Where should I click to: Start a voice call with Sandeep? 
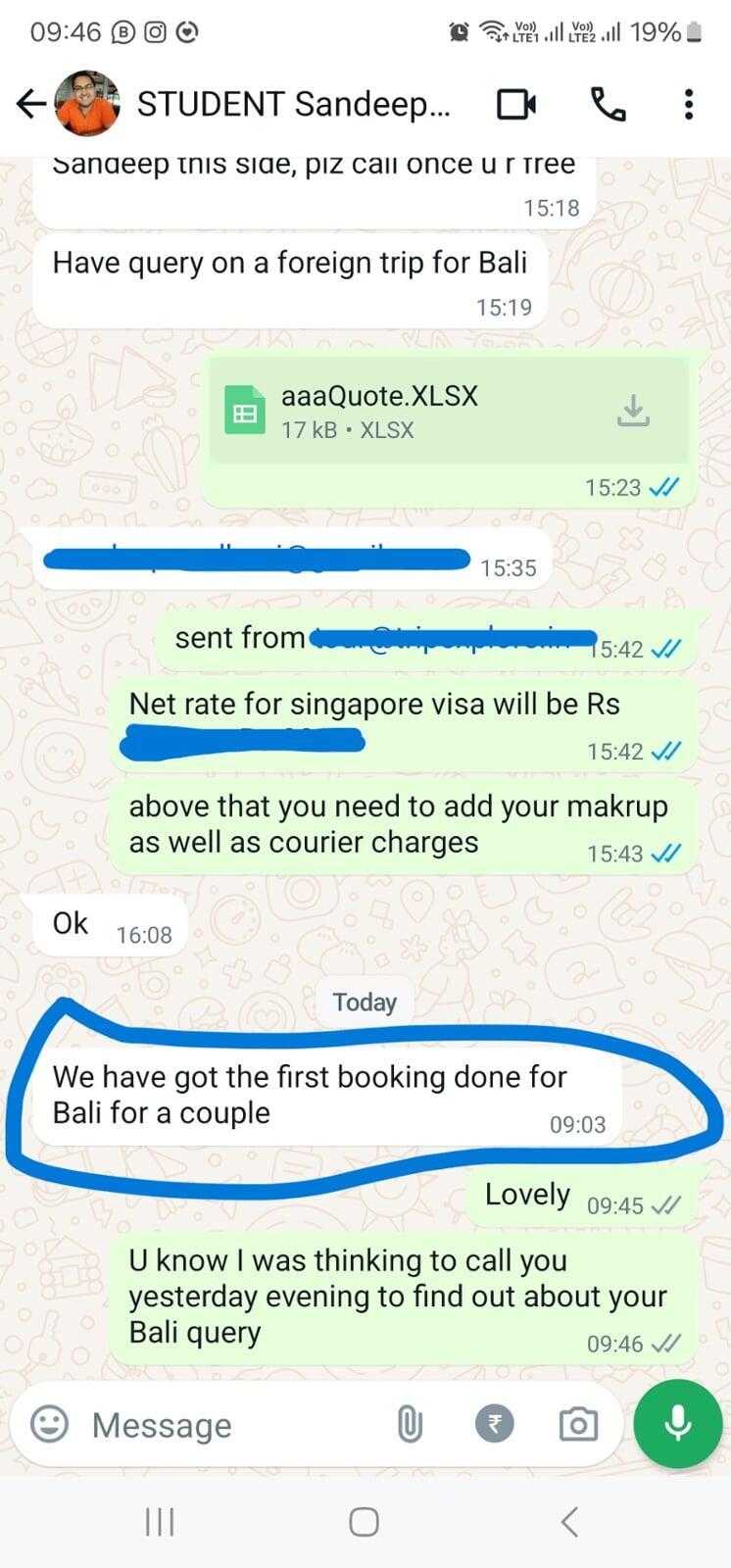608,104
